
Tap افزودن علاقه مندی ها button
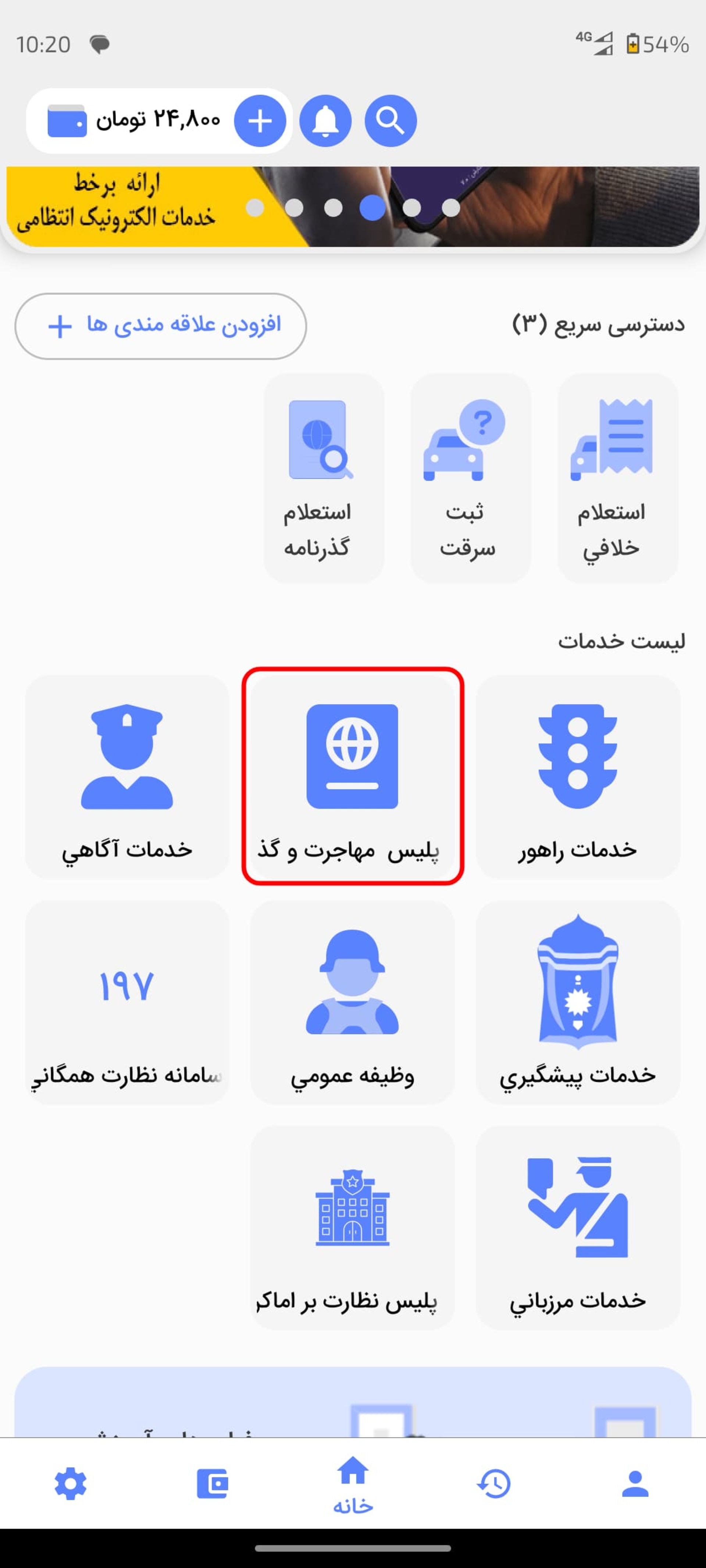(x=160, y=326)
